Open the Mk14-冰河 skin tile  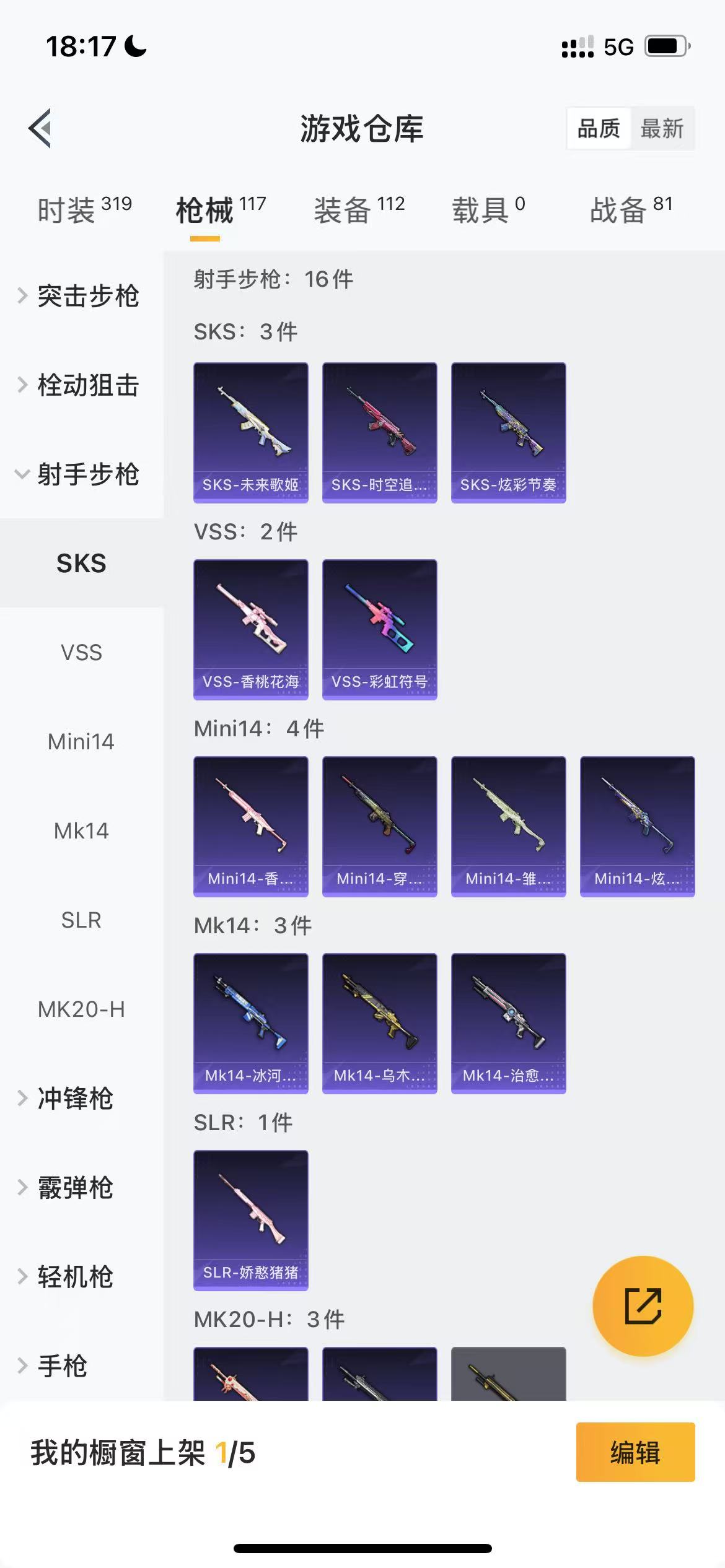click(x=251, y=1023)
